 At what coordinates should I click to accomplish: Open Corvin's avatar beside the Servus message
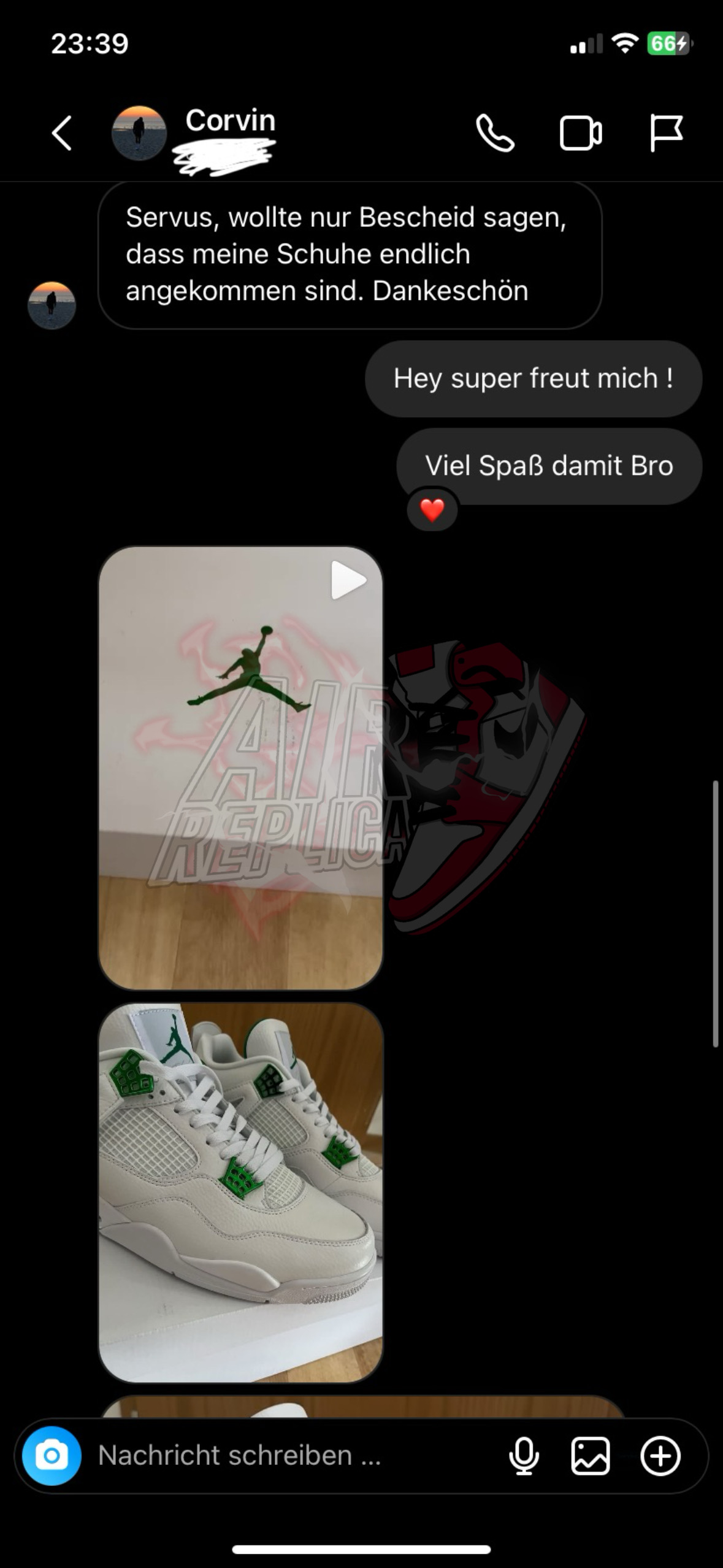[x=52, y=305]
